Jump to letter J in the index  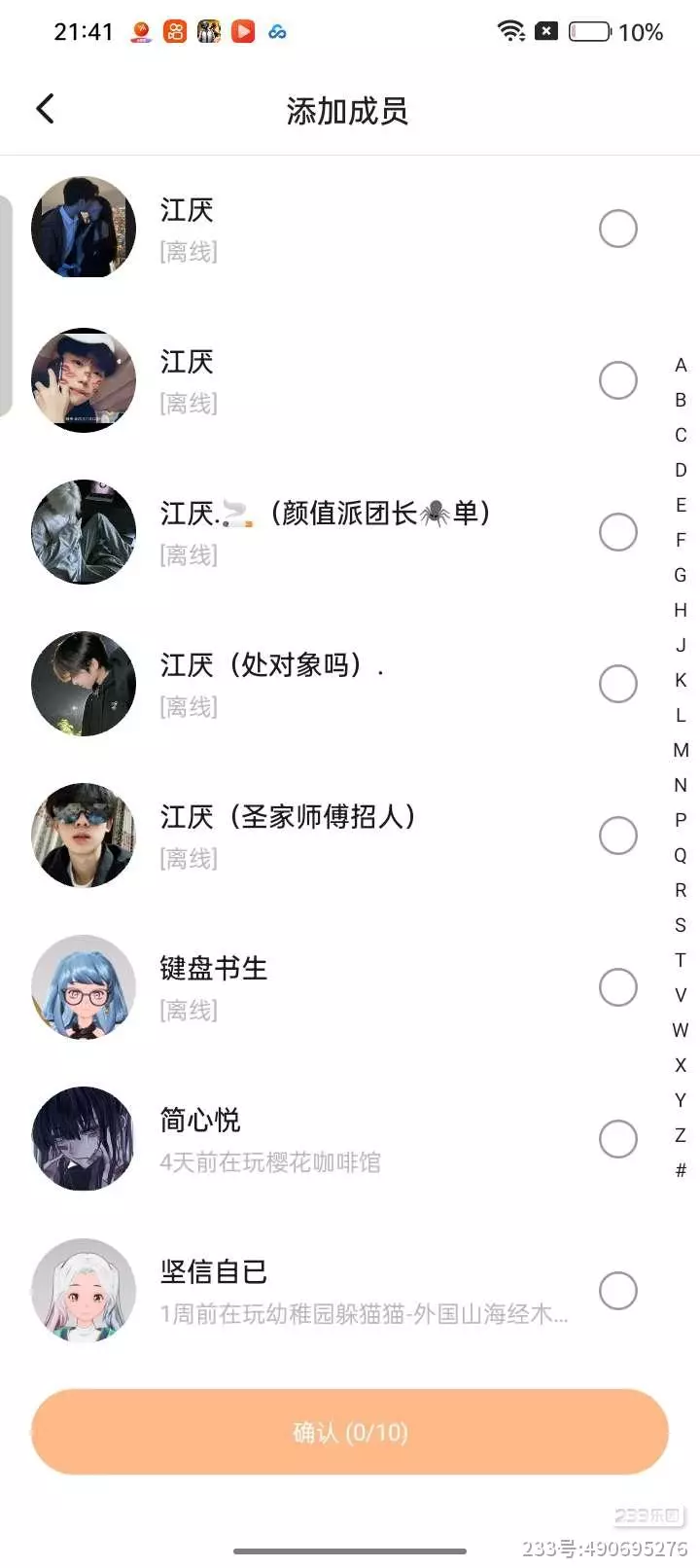681,645
